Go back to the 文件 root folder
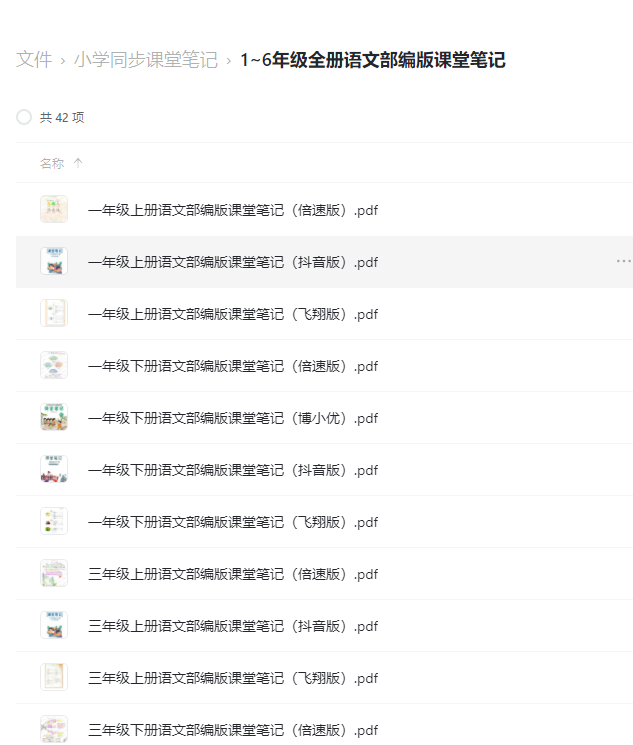Viewport: 633px width, 745px height. [34, 60]
